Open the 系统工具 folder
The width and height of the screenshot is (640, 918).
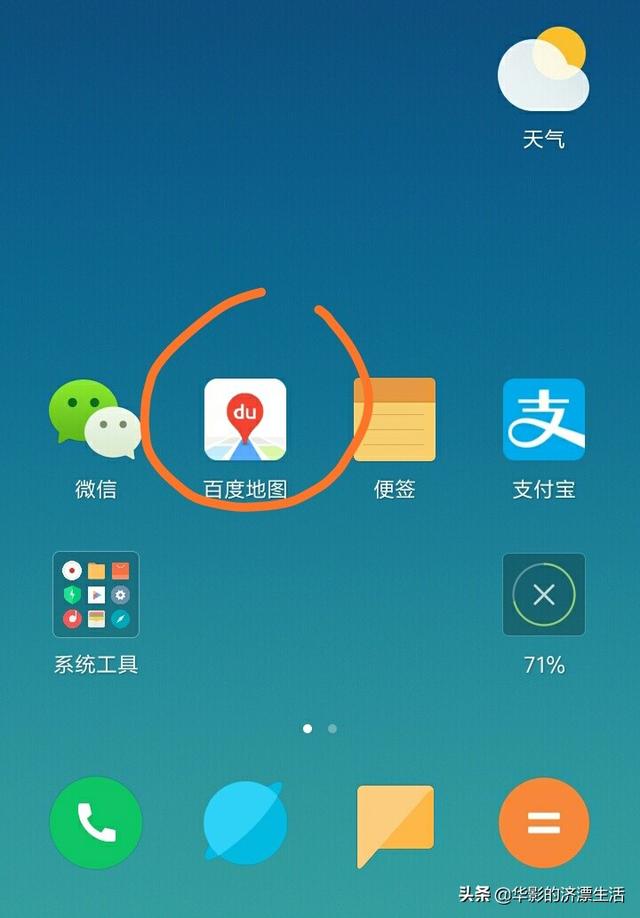pyautogui.click(x=95, y=595)
